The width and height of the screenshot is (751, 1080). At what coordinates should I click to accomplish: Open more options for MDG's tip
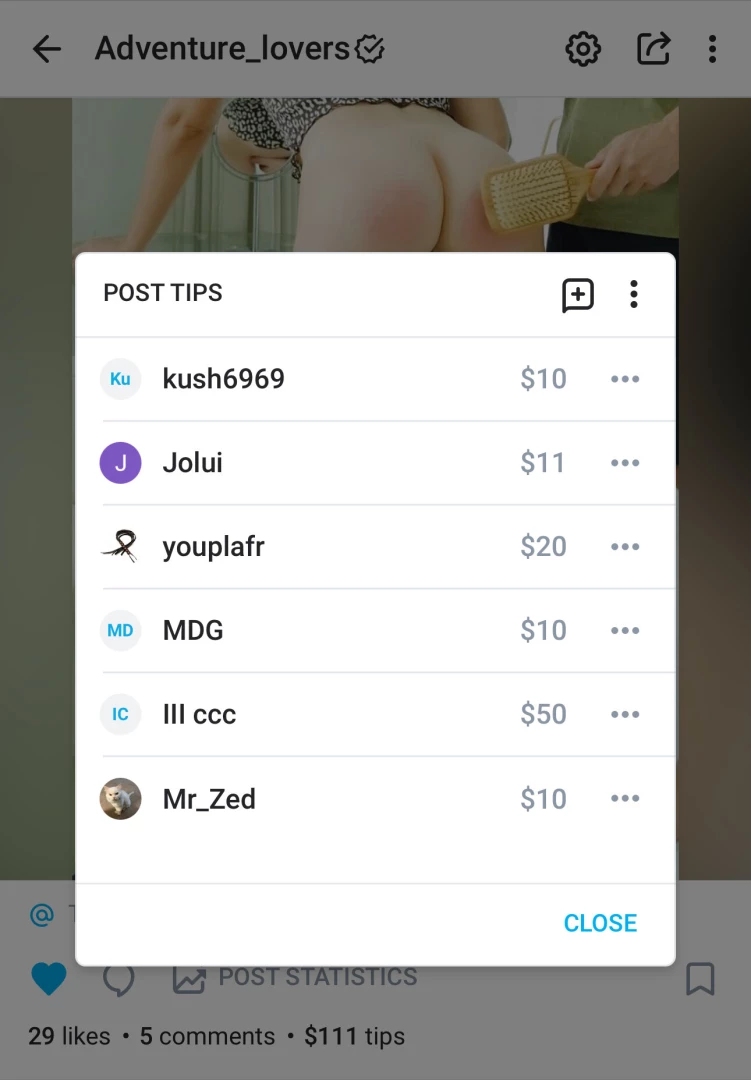click(x=625, y=631)
